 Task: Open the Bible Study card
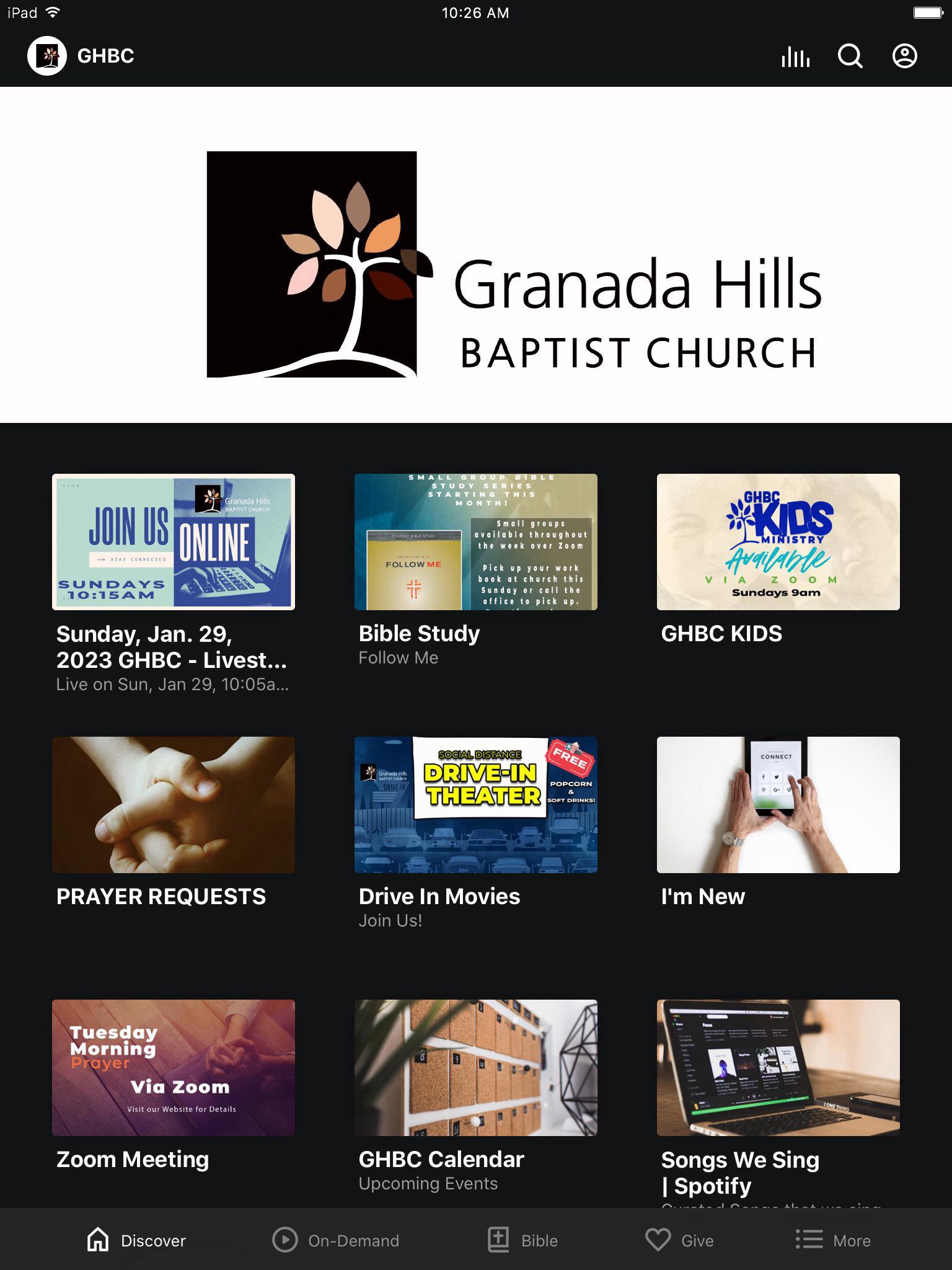coord(475,542)
